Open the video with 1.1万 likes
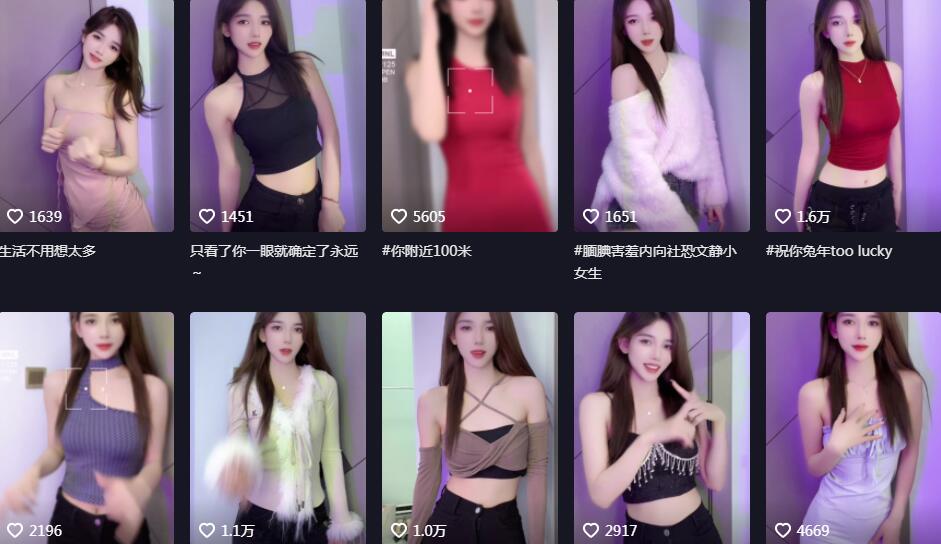Viewport: 941px width, 544px height. click(x=277, y=428)
